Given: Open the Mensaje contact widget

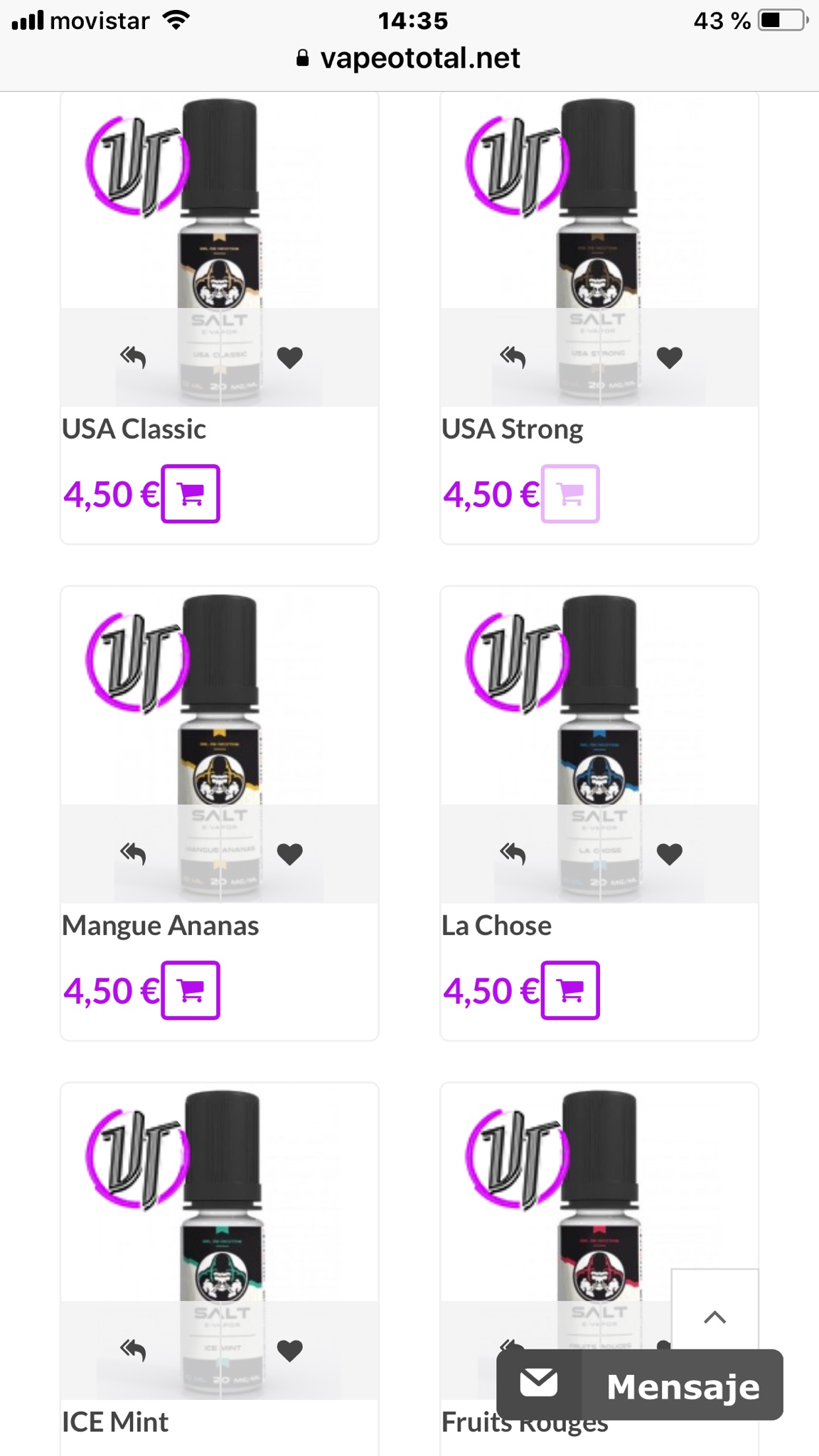Looking at the screenshot, I should (x=640, y=1385).
